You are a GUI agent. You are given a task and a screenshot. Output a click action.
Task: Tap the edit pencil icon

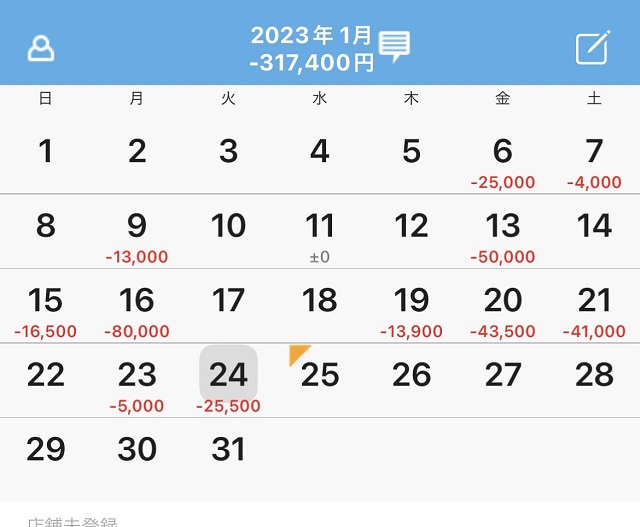[592, 48]
